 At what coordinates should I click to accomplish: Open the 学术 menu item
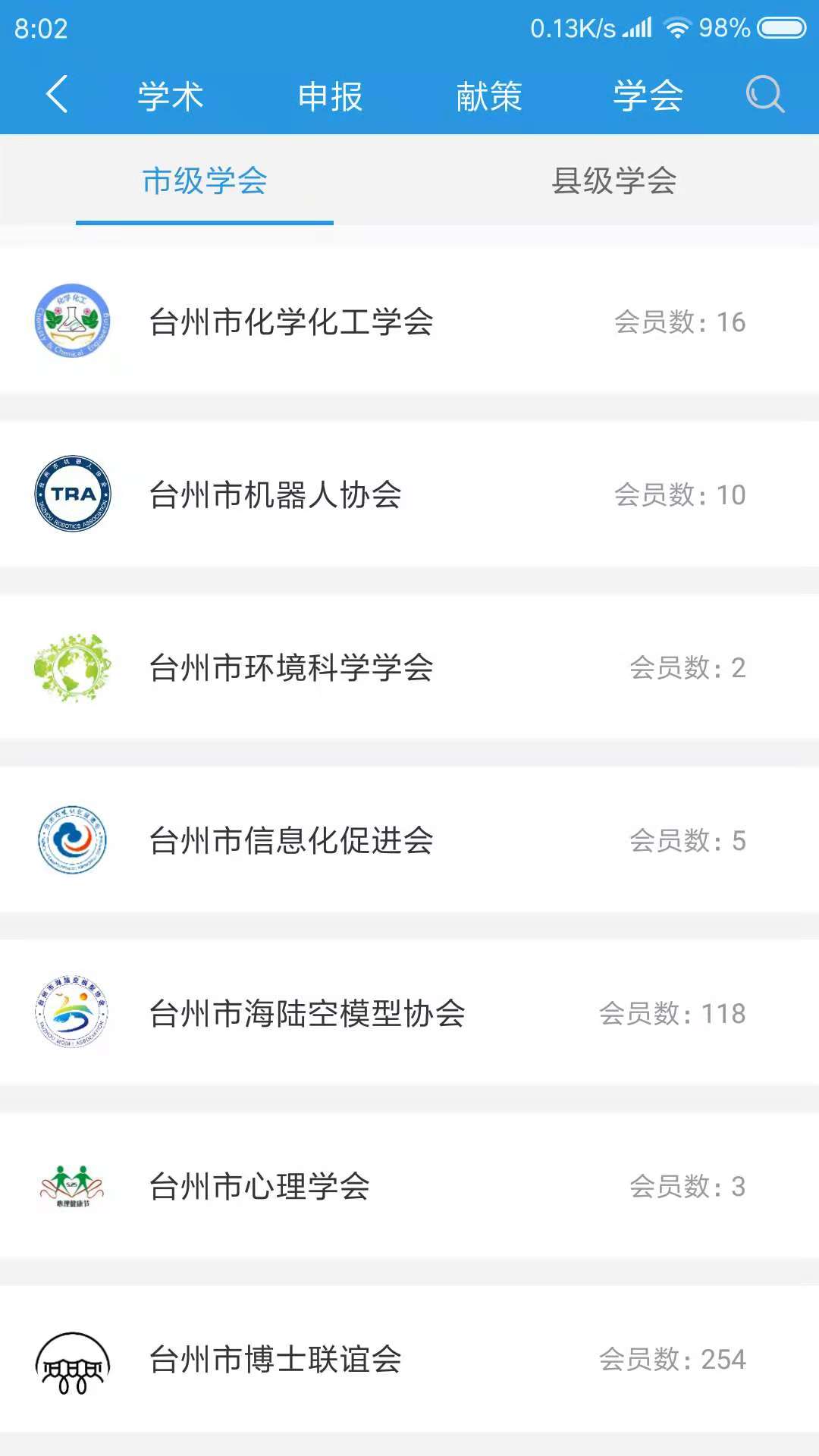pyautogui.click(x=171, y=94)
